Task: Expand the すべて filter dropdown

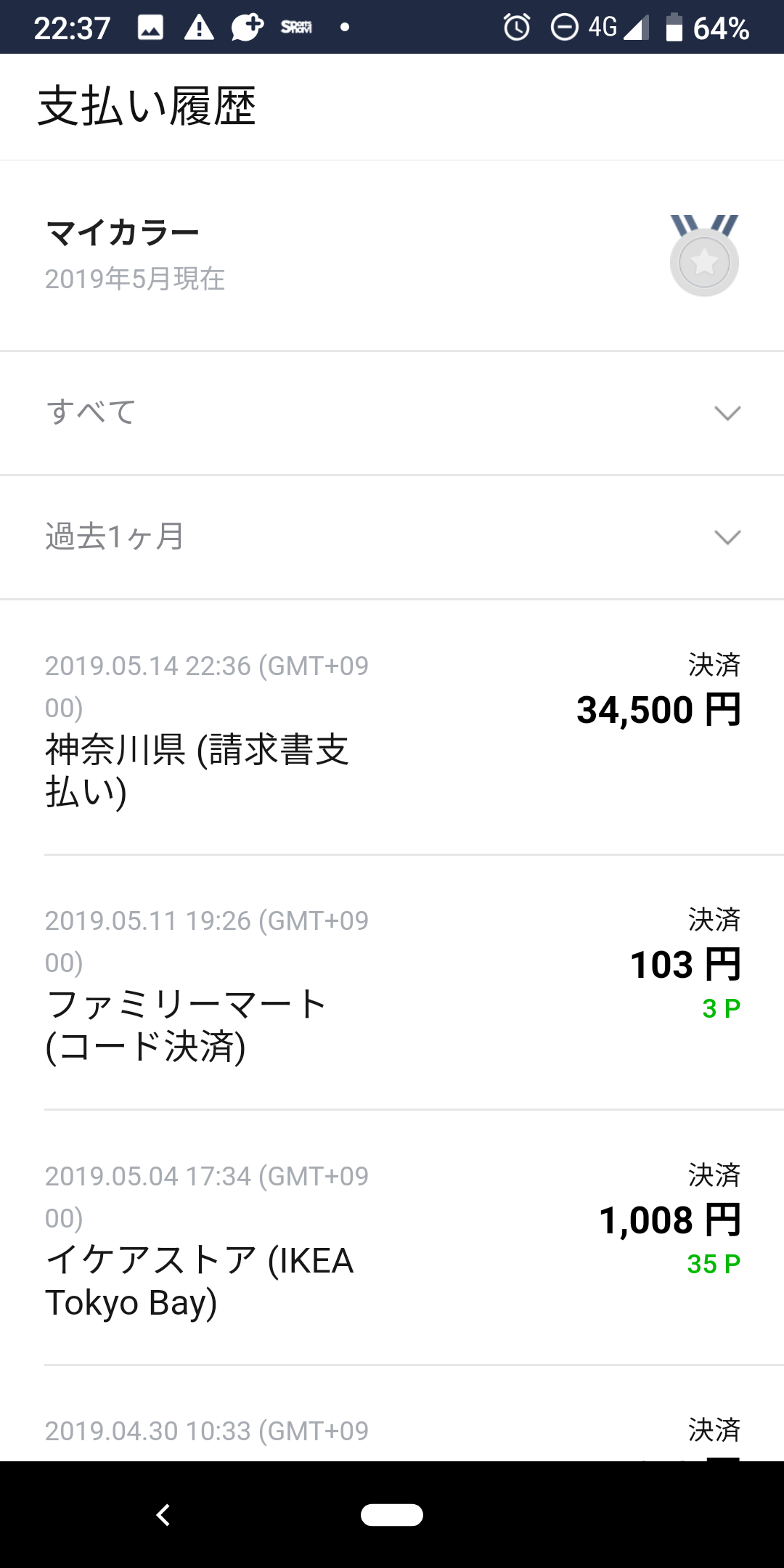Action: coord(392,412)
